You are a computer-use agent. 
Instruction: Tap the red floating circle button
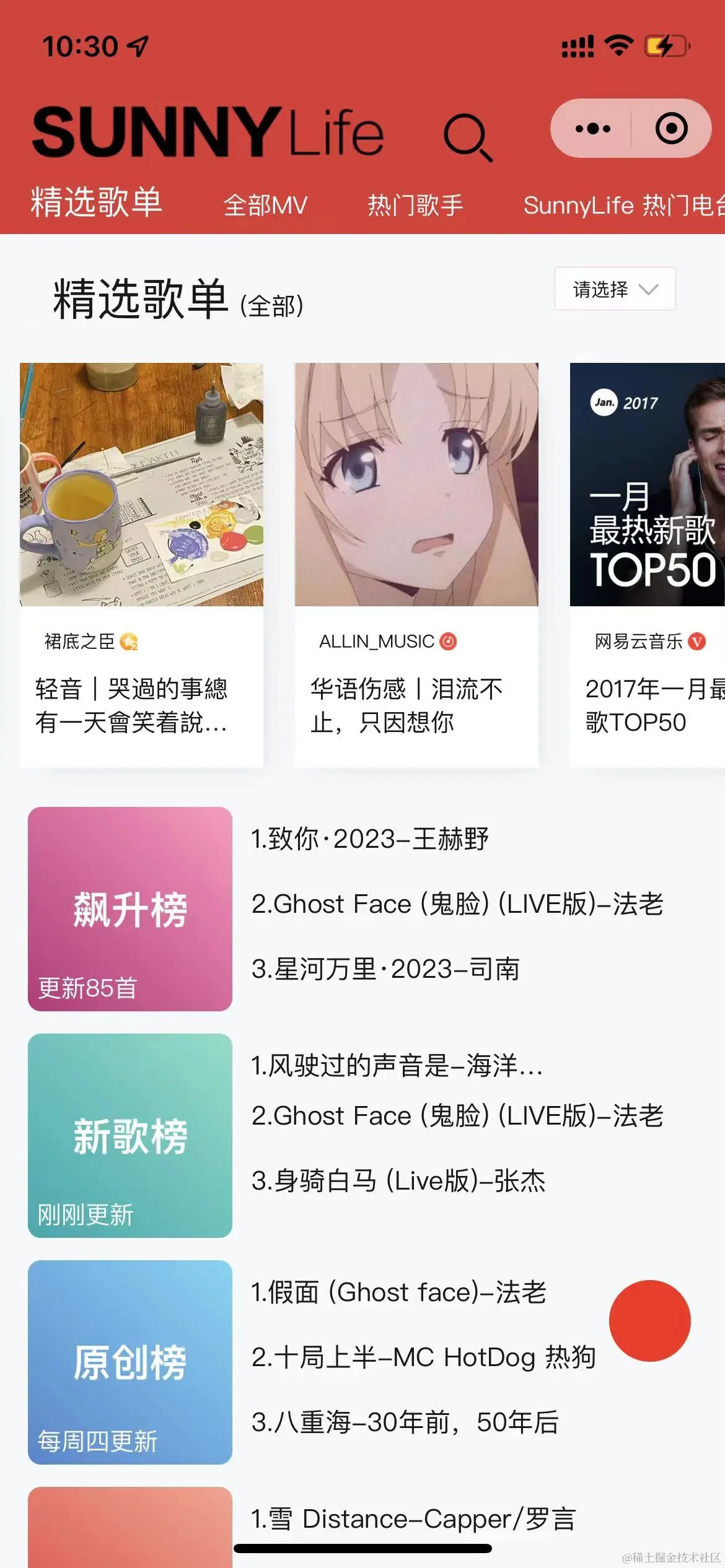tap(649, 1321)
